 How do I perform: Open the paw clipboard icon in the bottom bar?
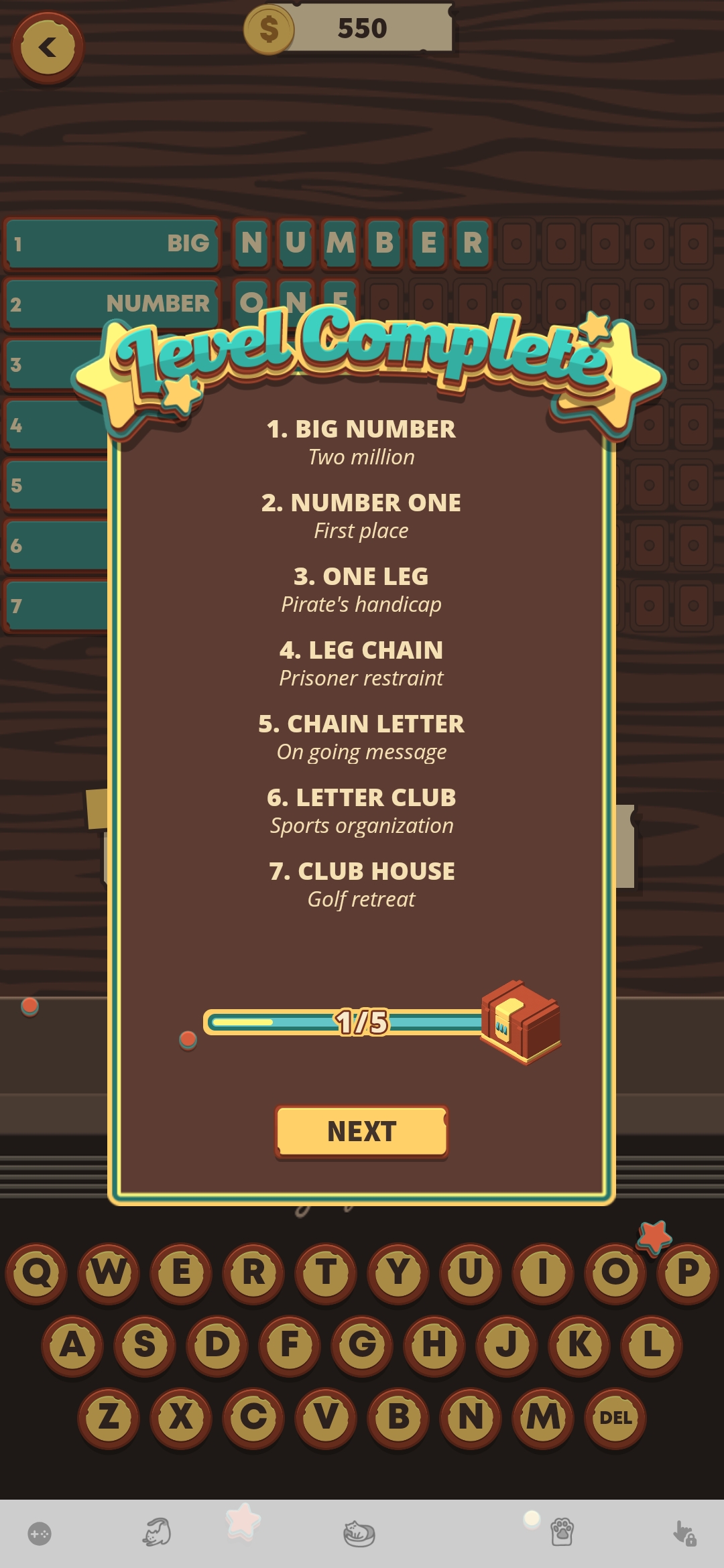[562, 1532]
